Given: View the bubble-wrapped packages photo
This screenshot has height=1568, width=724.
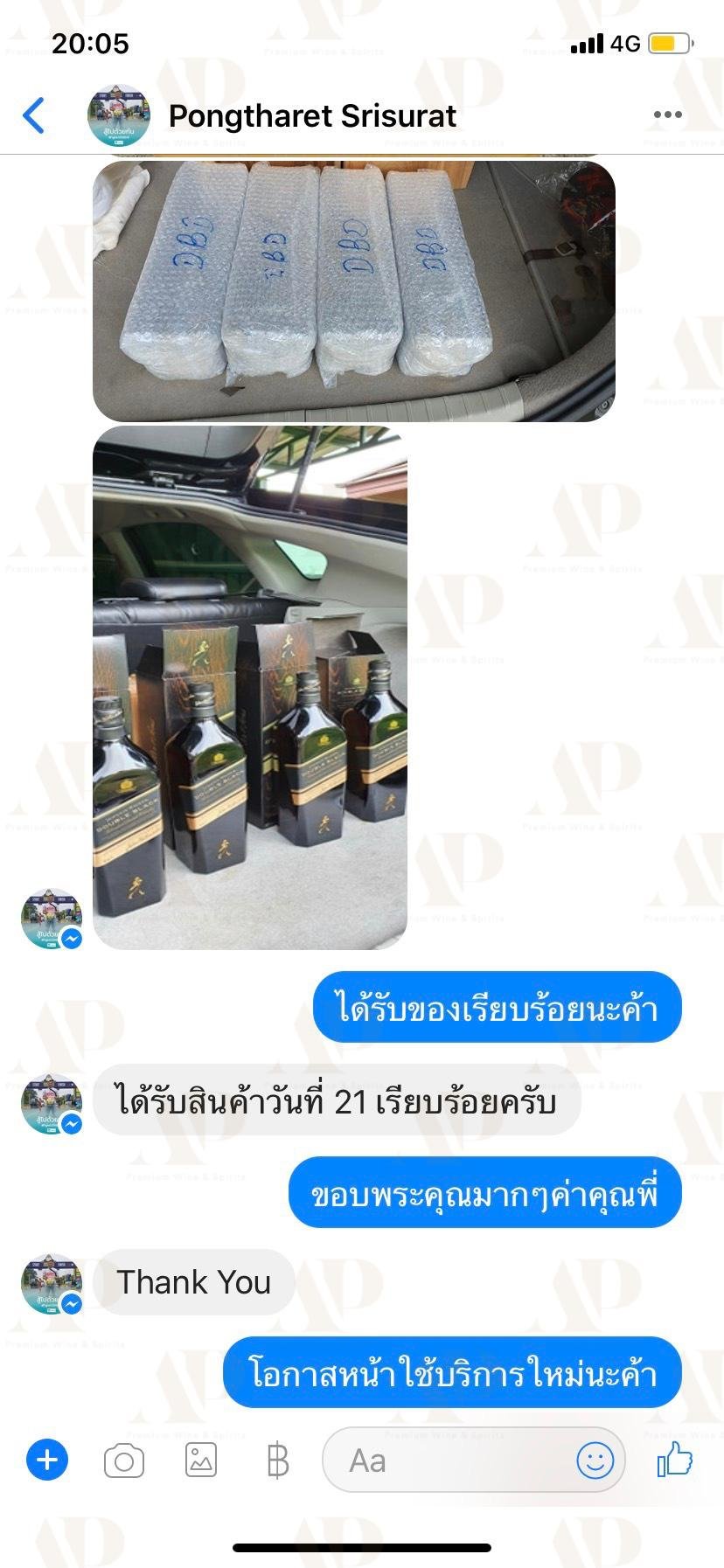Looking at the screenshot, I should [x=354, y=290].
